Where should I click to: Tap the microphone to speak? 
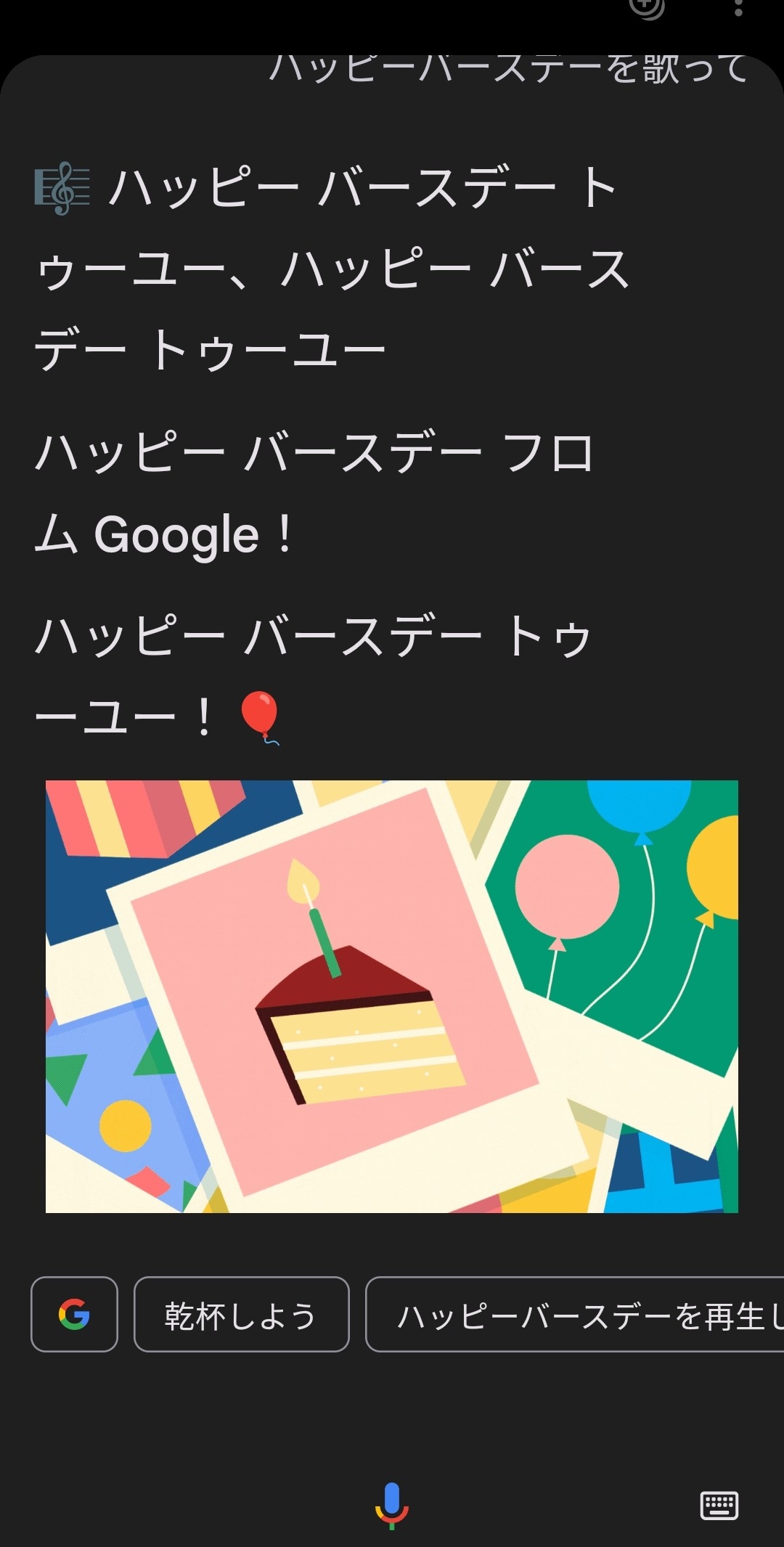point(391,1505)
